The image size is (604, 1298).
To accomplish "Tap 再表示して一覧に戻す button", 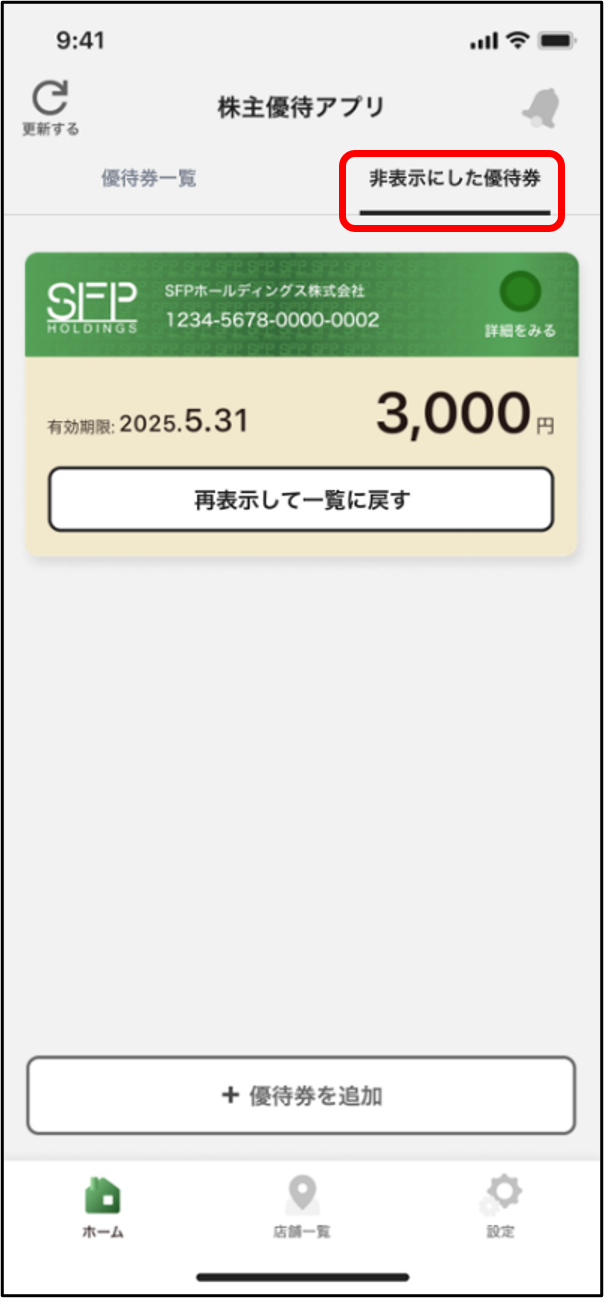I will (x=301, y=499).
